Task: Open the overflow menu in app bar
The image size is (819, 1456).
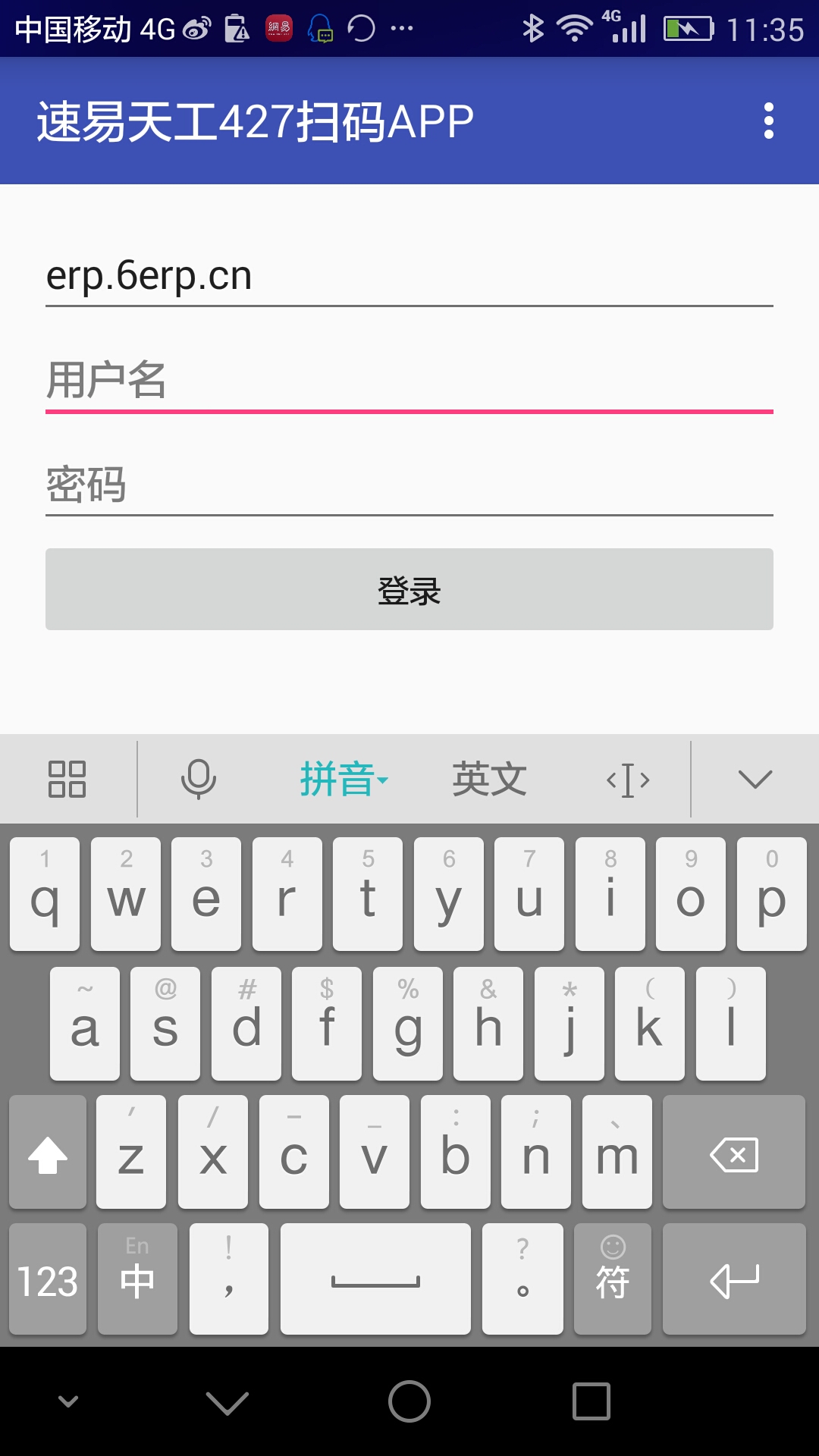Action: pyautogui.click(x=768, y=121)
